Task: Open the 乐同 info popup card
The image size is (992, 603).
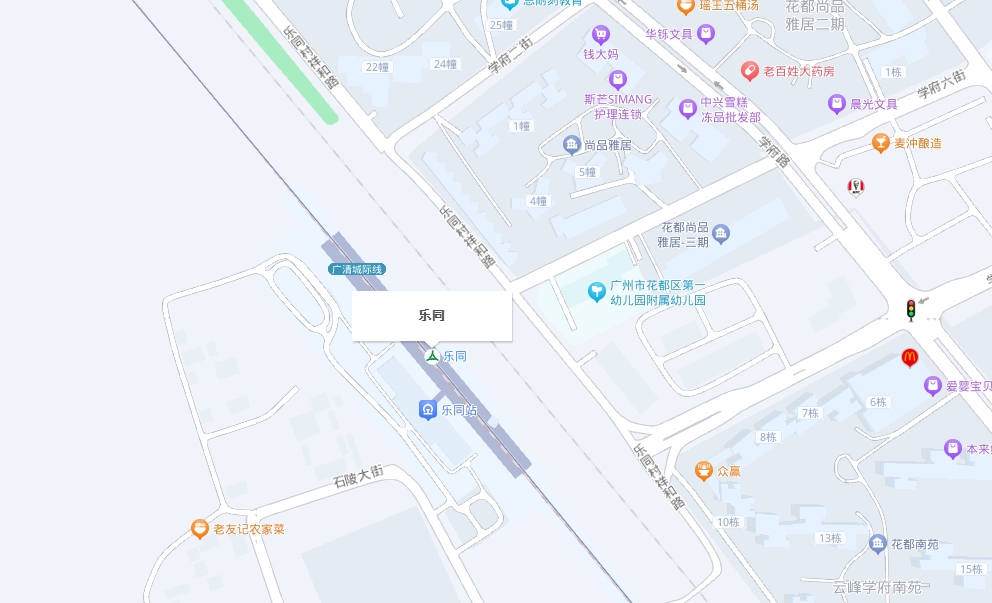Action: pyautogui.click(x=432, y=316)
